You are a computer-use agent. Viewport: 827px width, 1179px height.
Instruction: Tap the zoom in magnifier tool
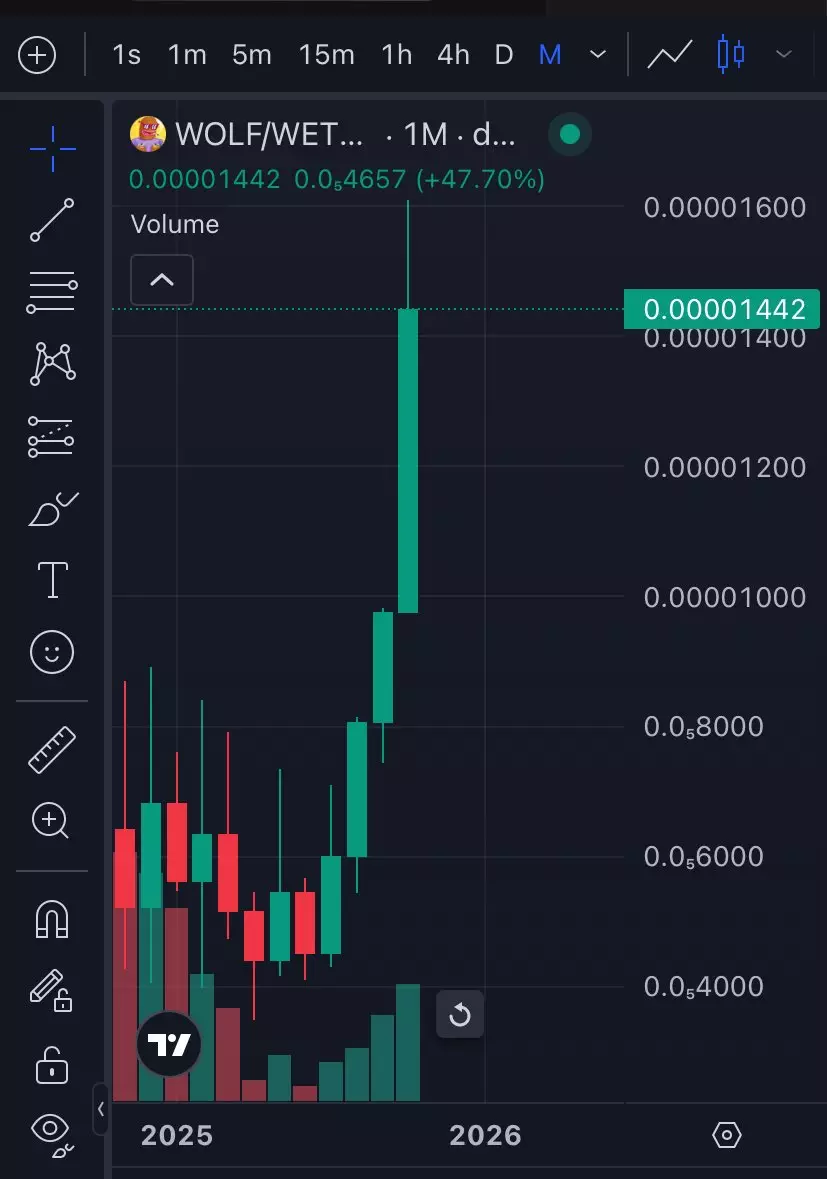pyautogui.click(x=52, y=820)
